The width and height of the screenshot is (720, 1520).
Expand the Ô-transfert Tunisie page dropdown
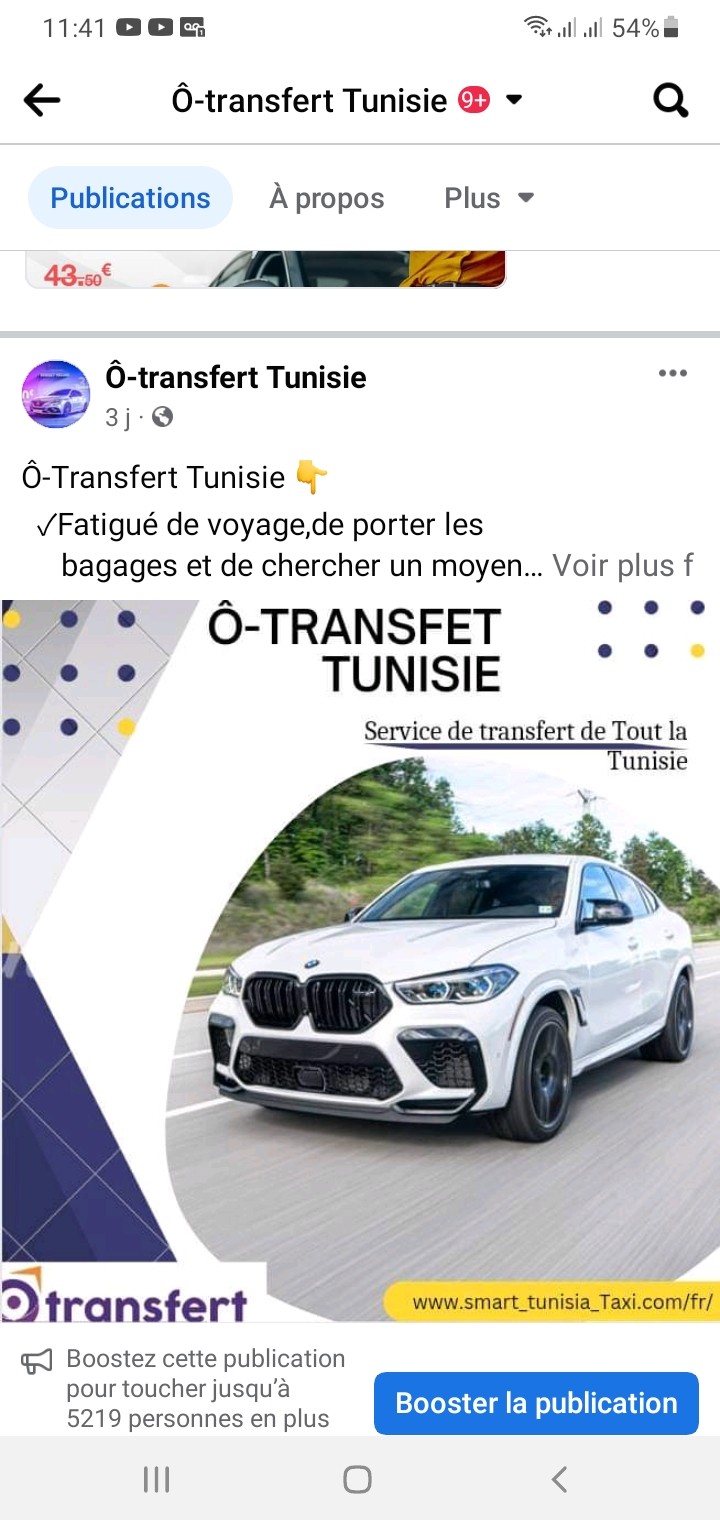point(514,100)
